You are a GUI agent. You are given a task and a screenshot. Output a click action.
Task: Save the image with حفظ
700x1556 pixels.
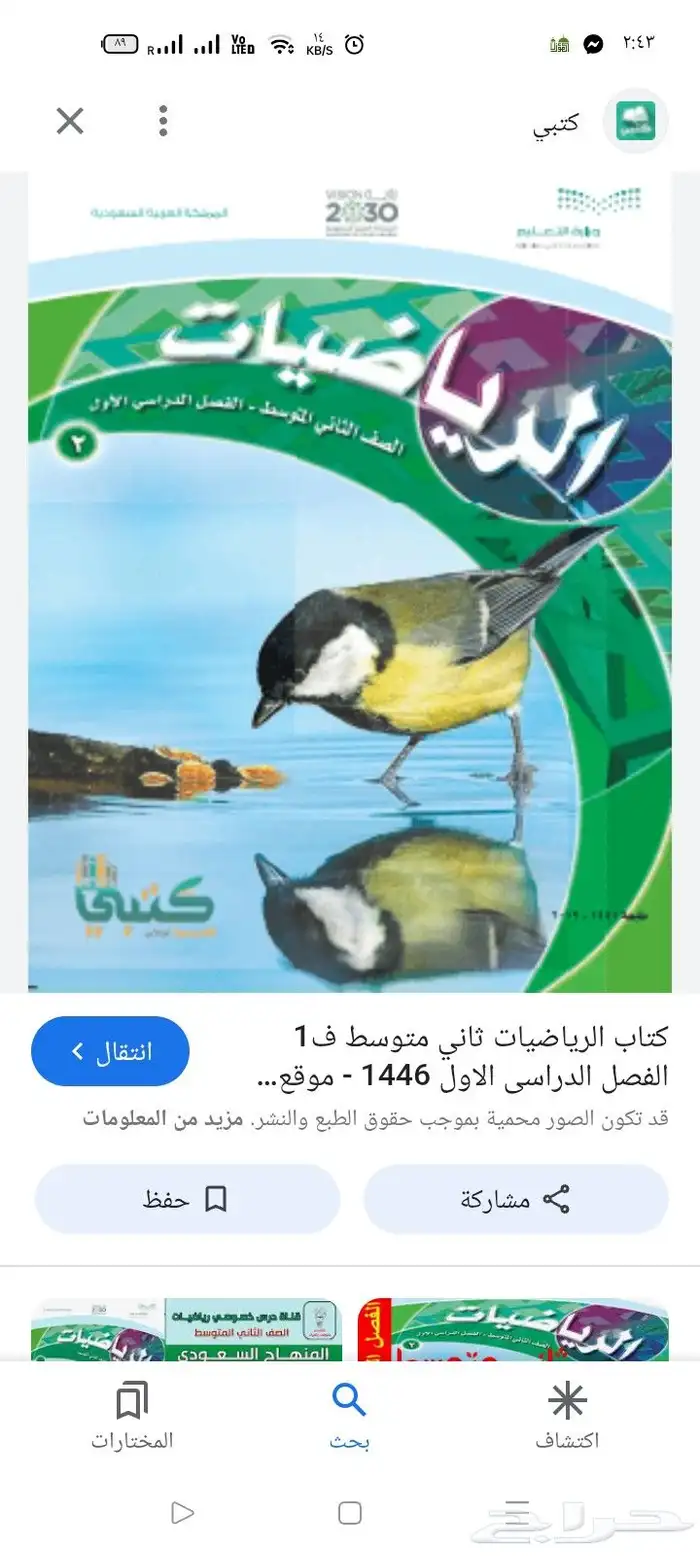(187, 1199)
